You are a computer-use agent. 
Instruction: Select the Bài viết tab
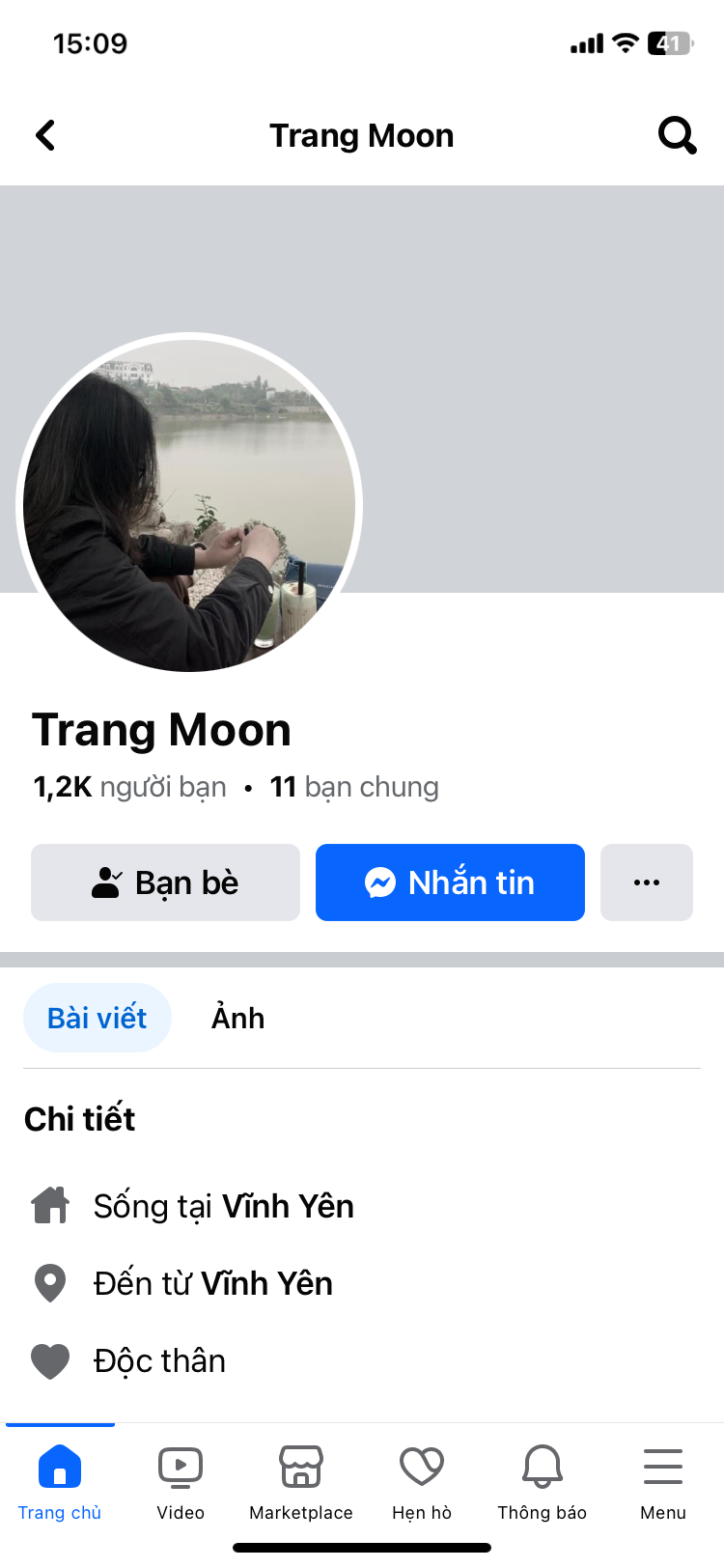pos(97,1018)
